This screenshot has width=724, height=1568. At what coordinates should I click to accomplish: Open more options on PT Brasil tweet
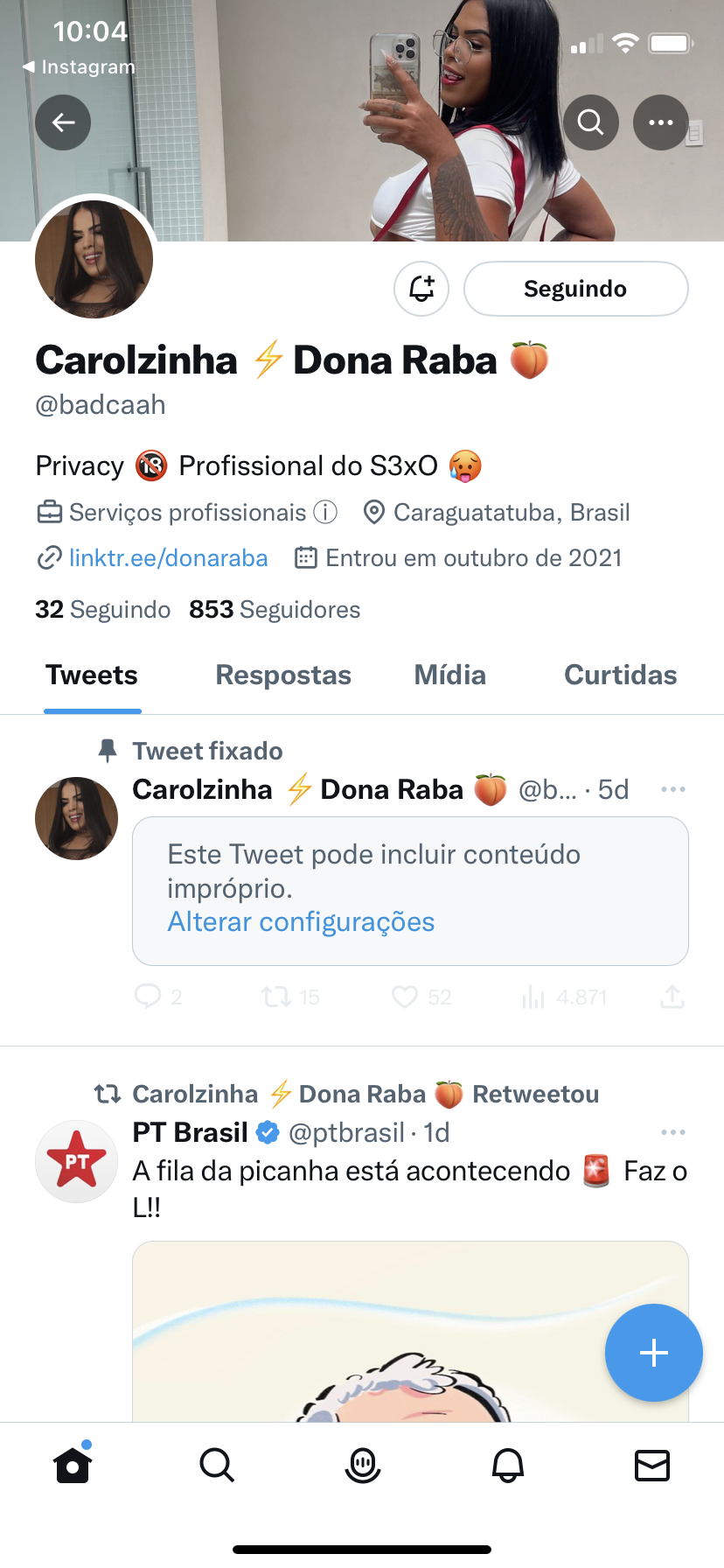(672, 1133)
